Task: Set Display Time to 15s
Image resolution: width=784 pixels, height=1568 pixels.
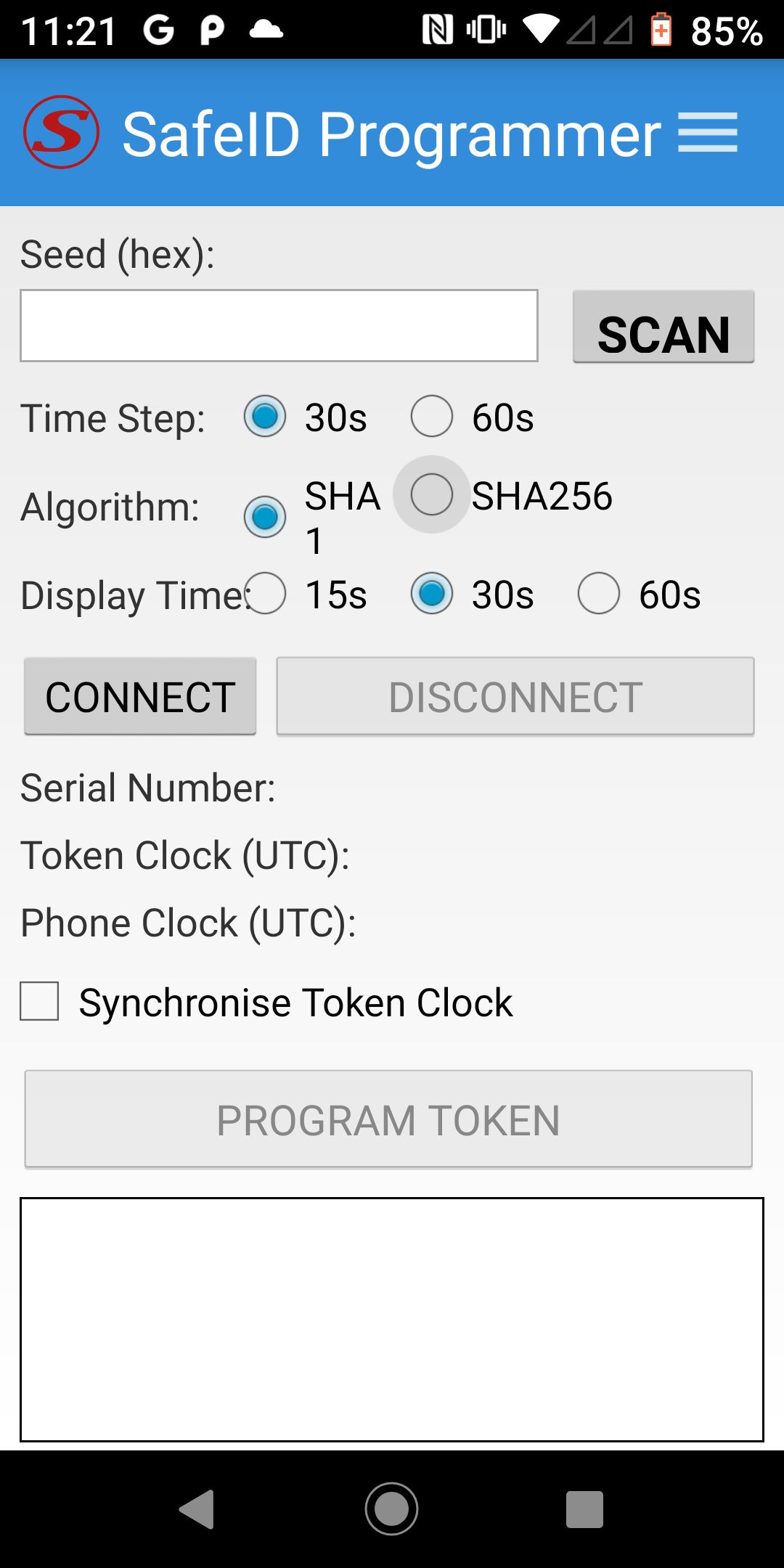Action: click(x=266, y=594)
